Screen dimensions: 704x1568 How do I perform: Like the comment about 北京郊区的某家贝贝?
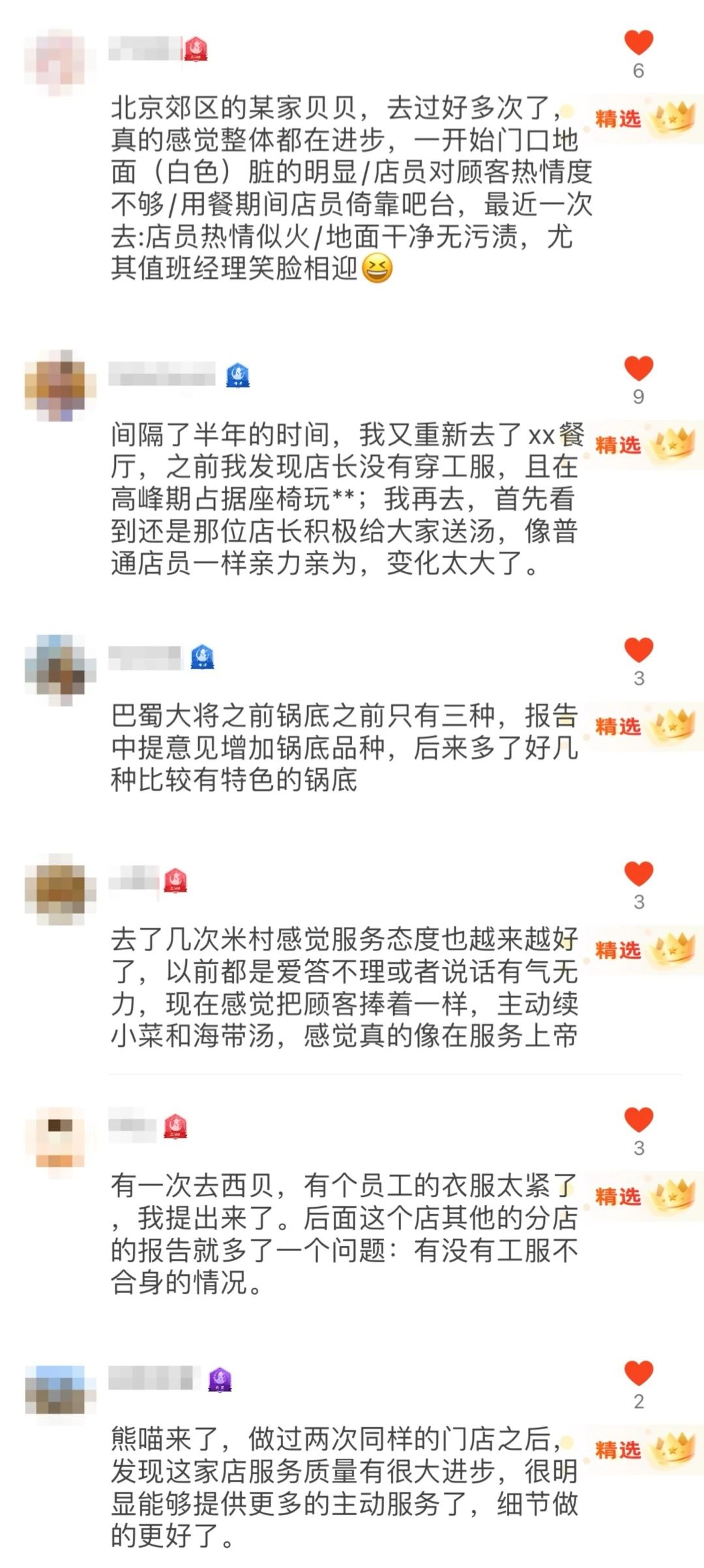638,43
